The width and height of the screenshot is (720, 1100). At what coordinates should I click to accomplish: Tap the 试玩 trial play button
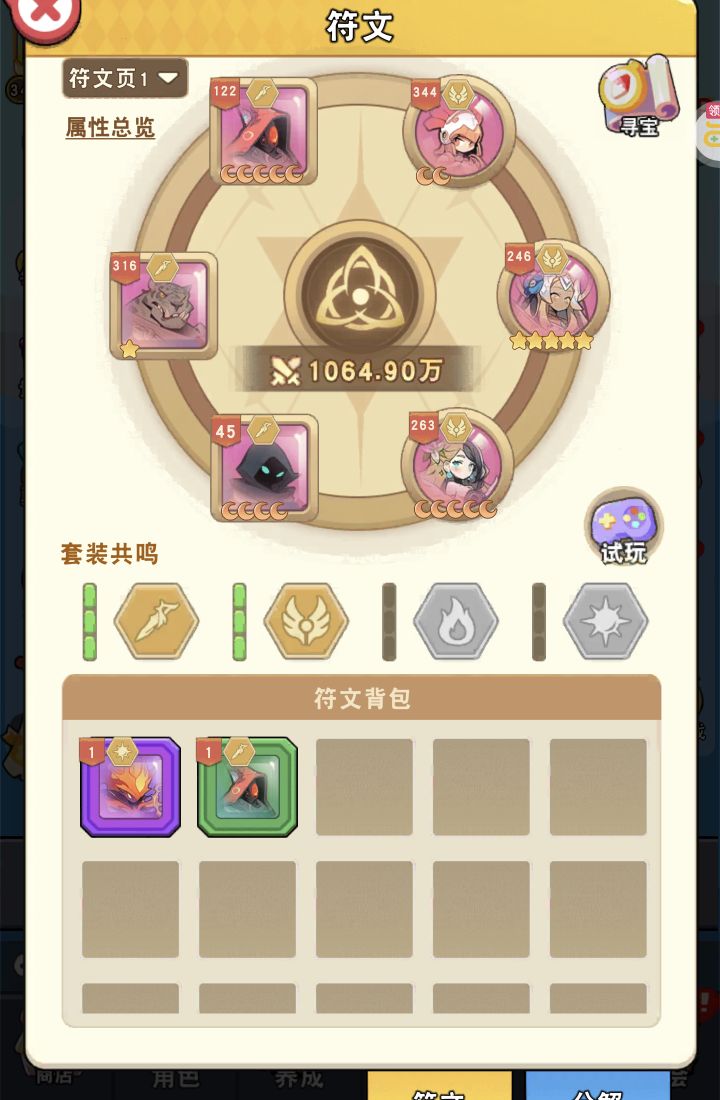[624, 527]
